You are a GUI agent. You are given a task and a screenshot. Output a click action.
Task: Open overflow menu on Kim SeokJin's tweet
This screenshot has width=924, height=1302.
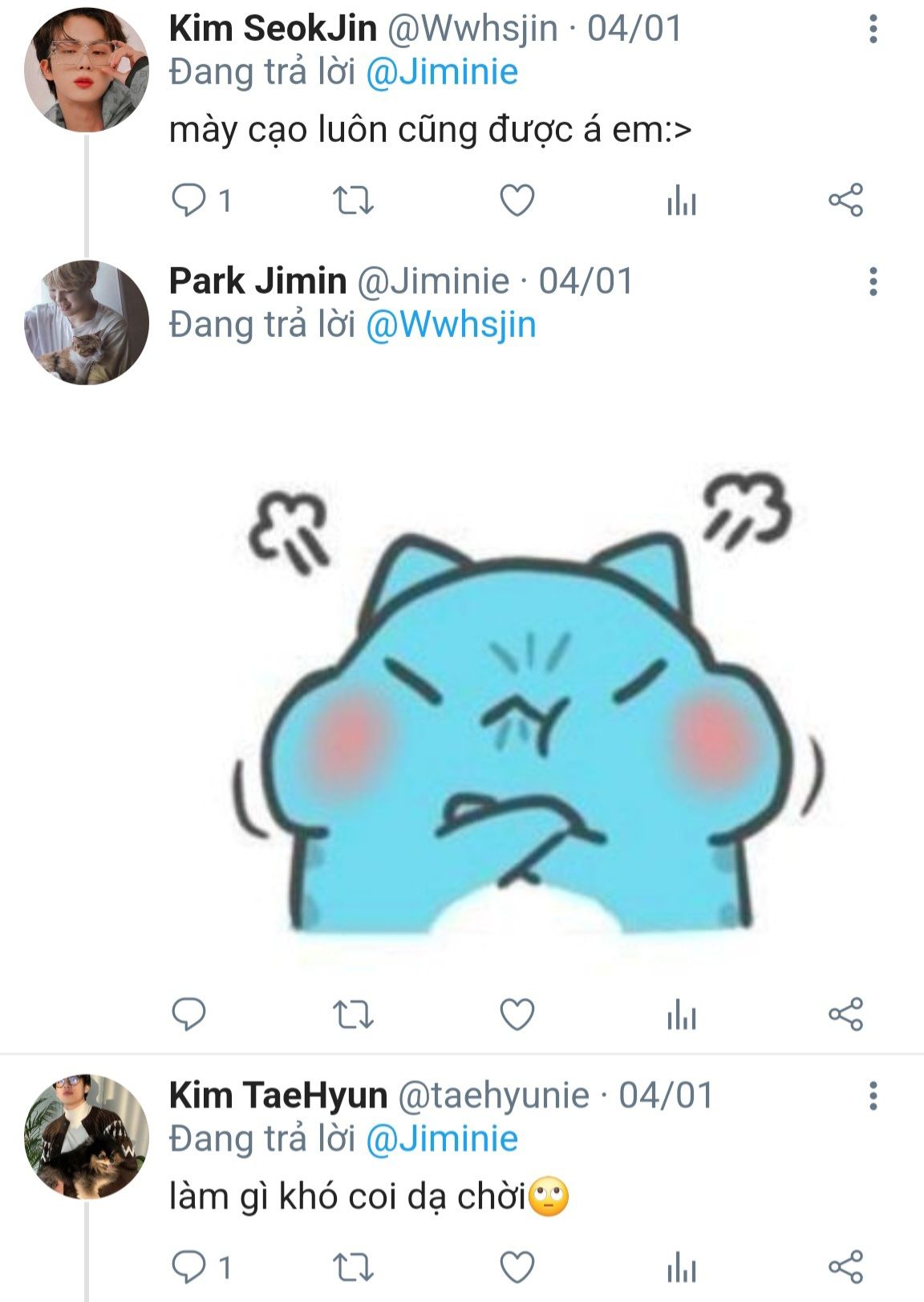click(873, 30)
